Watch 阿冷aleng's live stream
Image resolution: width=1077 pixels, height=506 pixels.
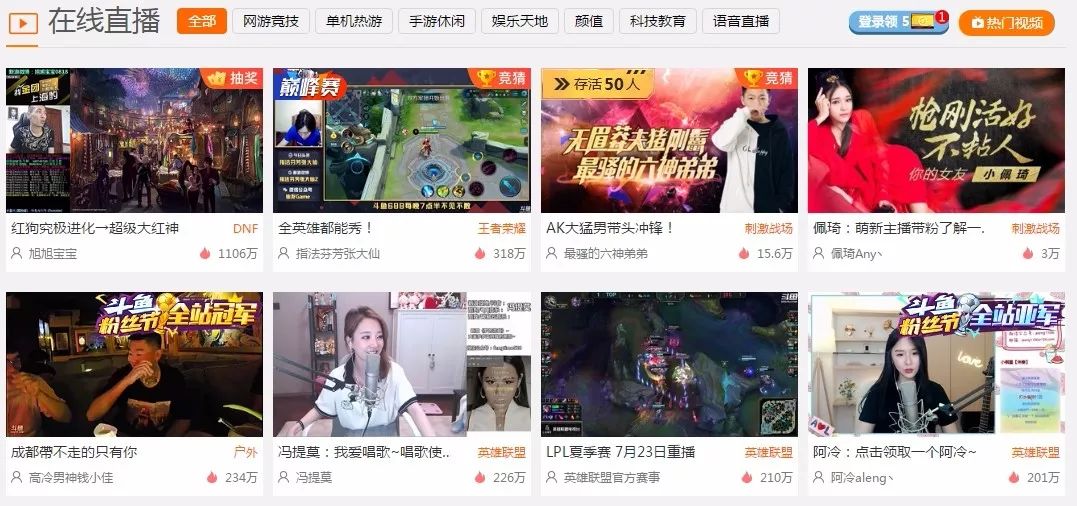(935, 364)
